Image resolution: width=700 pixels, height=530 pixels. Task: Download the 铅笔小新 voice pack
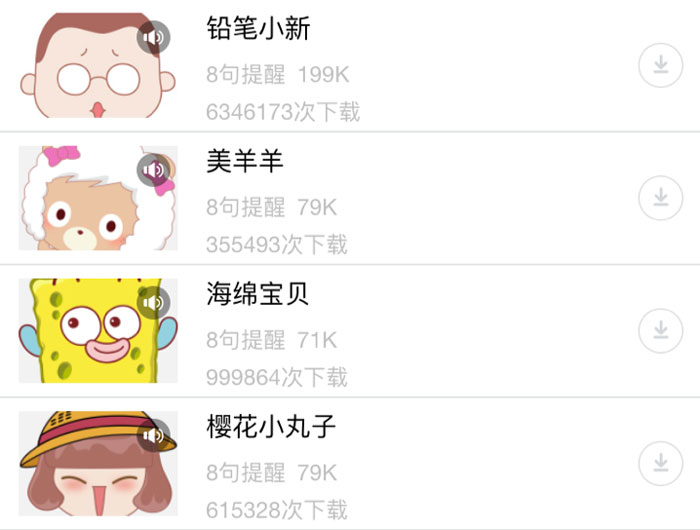[x=660, y=66]
